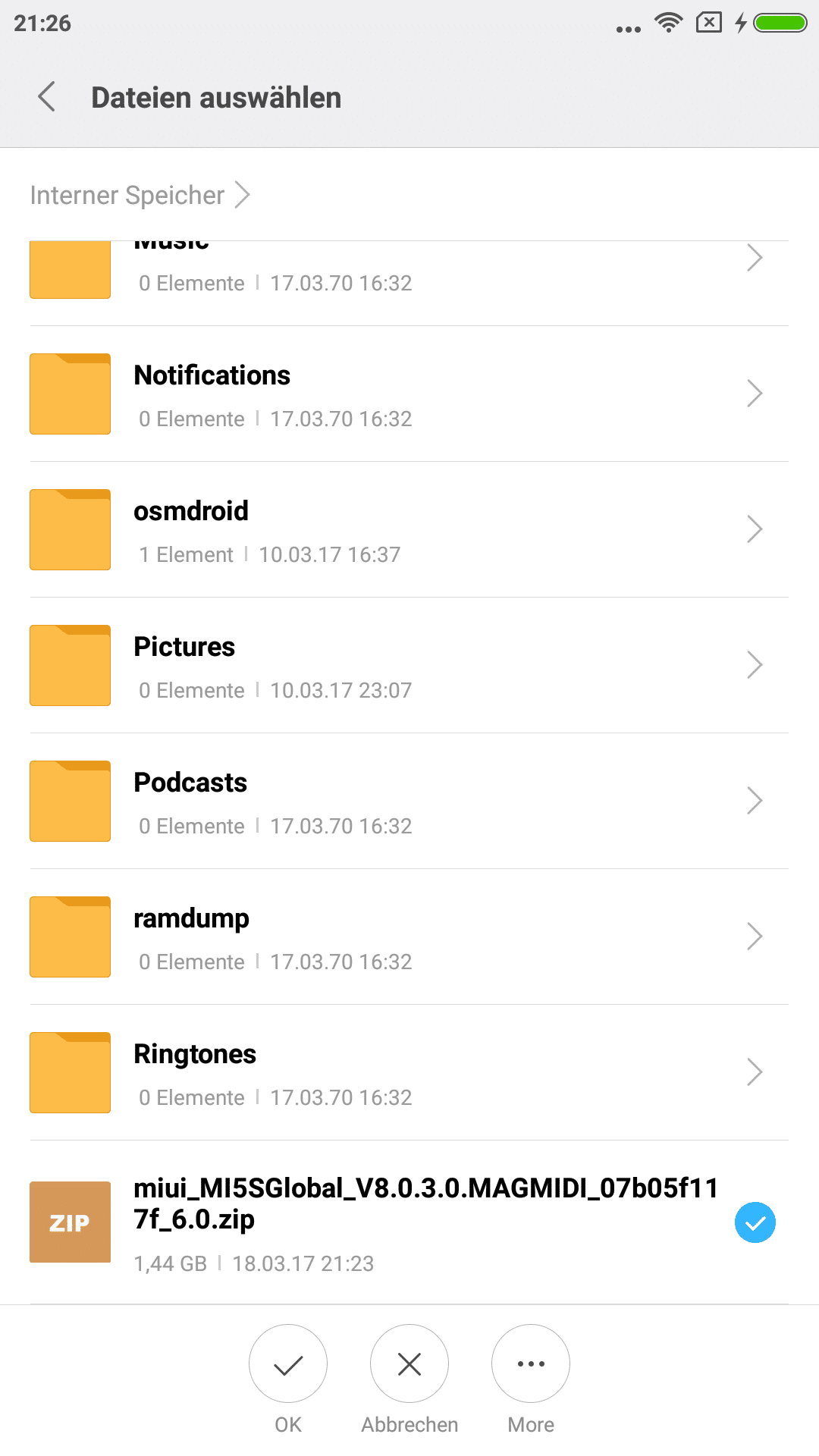Open the osmdroid folder
Image resolution: width=819 pixels, height=1456 pixels.
coord(409,530)
